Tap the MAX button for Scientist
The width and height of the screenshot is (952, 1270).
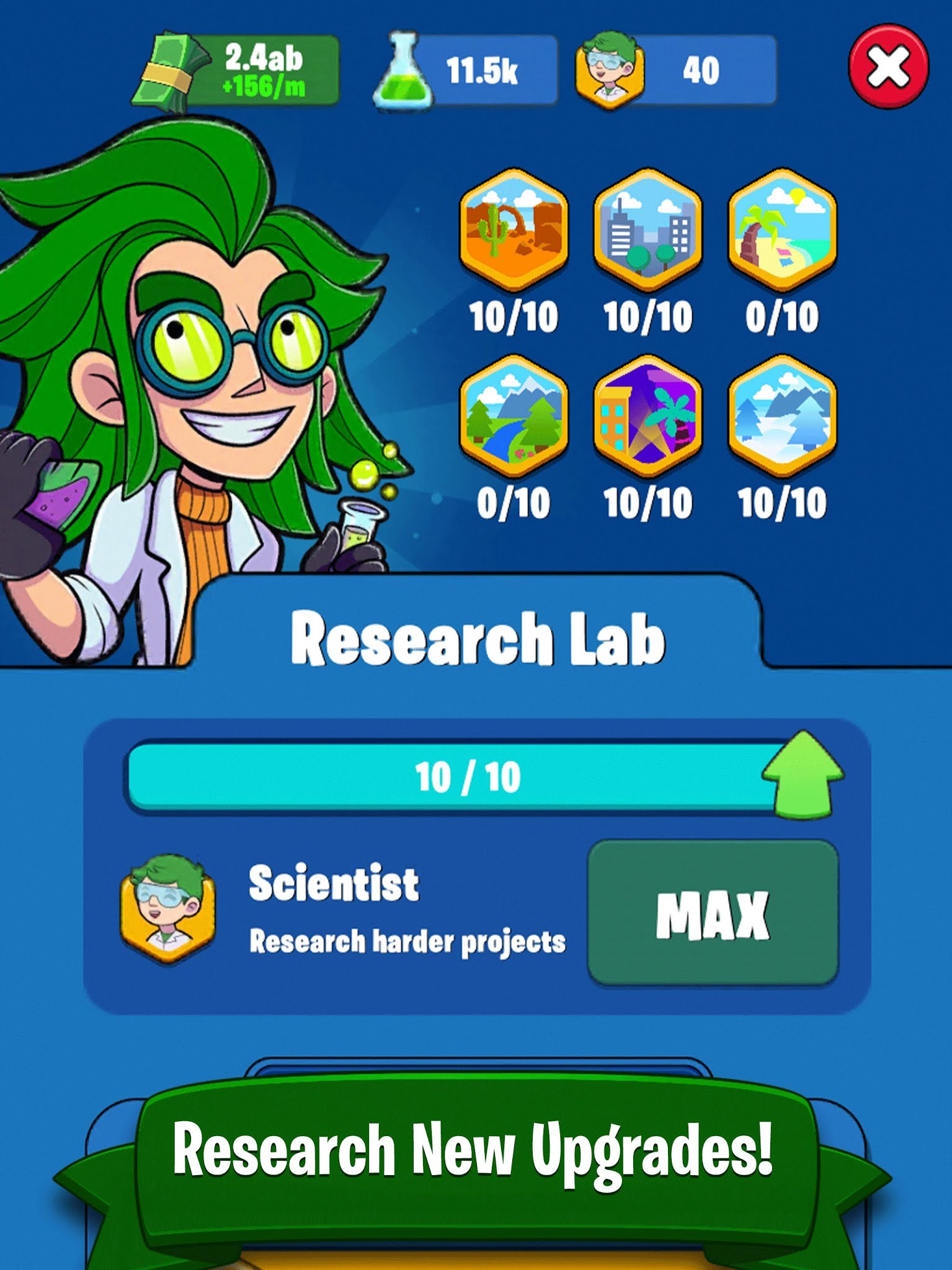coord(713,913)
